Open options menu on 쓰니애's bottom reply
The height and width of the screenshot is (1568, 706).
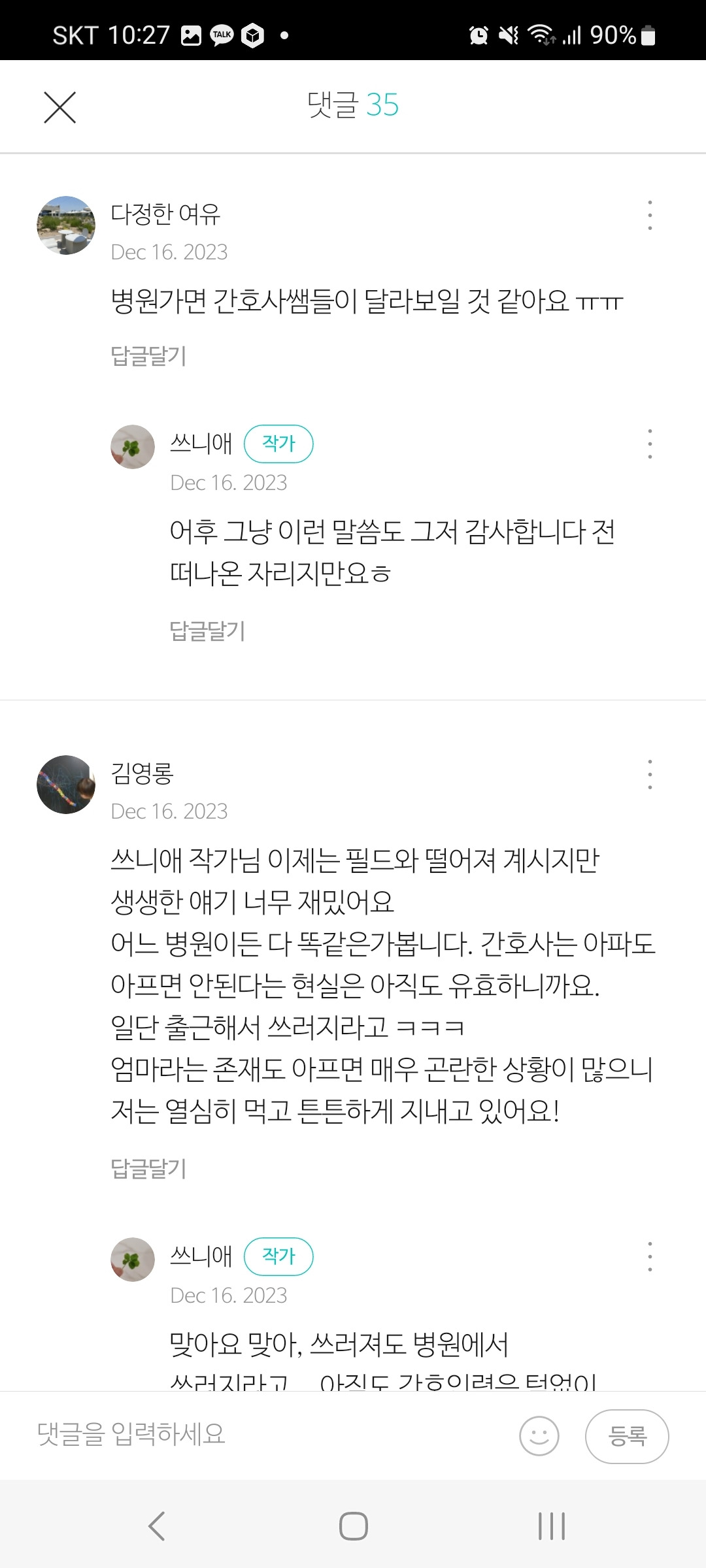(649, 1256)
